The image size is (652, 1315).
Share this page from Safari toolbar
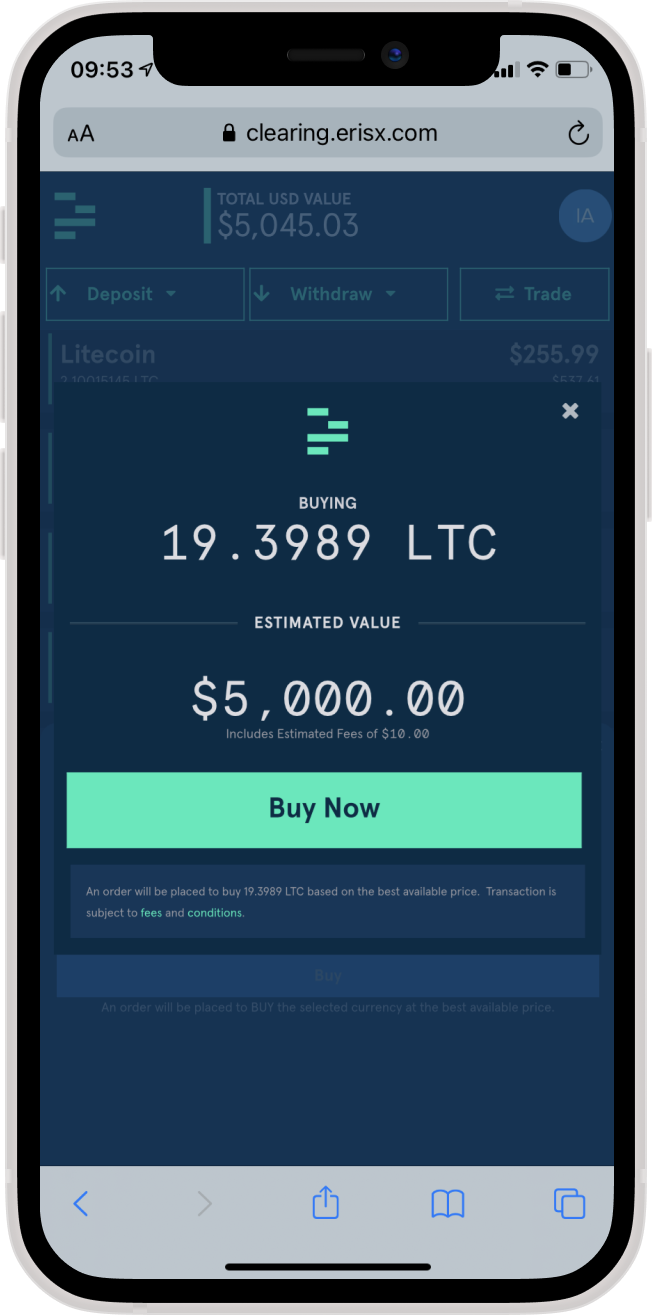pyautogui.click(x=325, y=1203)
